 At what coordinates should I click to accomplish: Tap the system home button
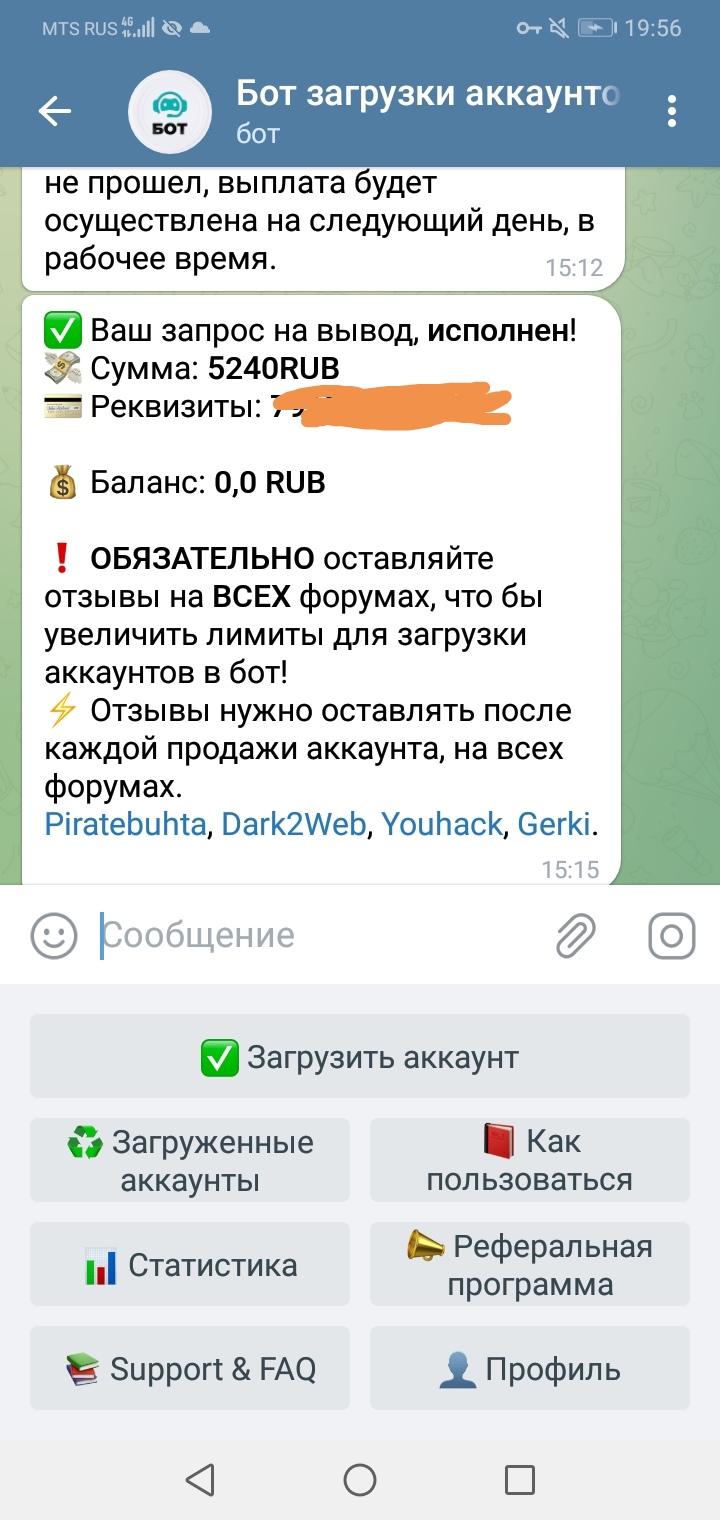[360, 1479]
